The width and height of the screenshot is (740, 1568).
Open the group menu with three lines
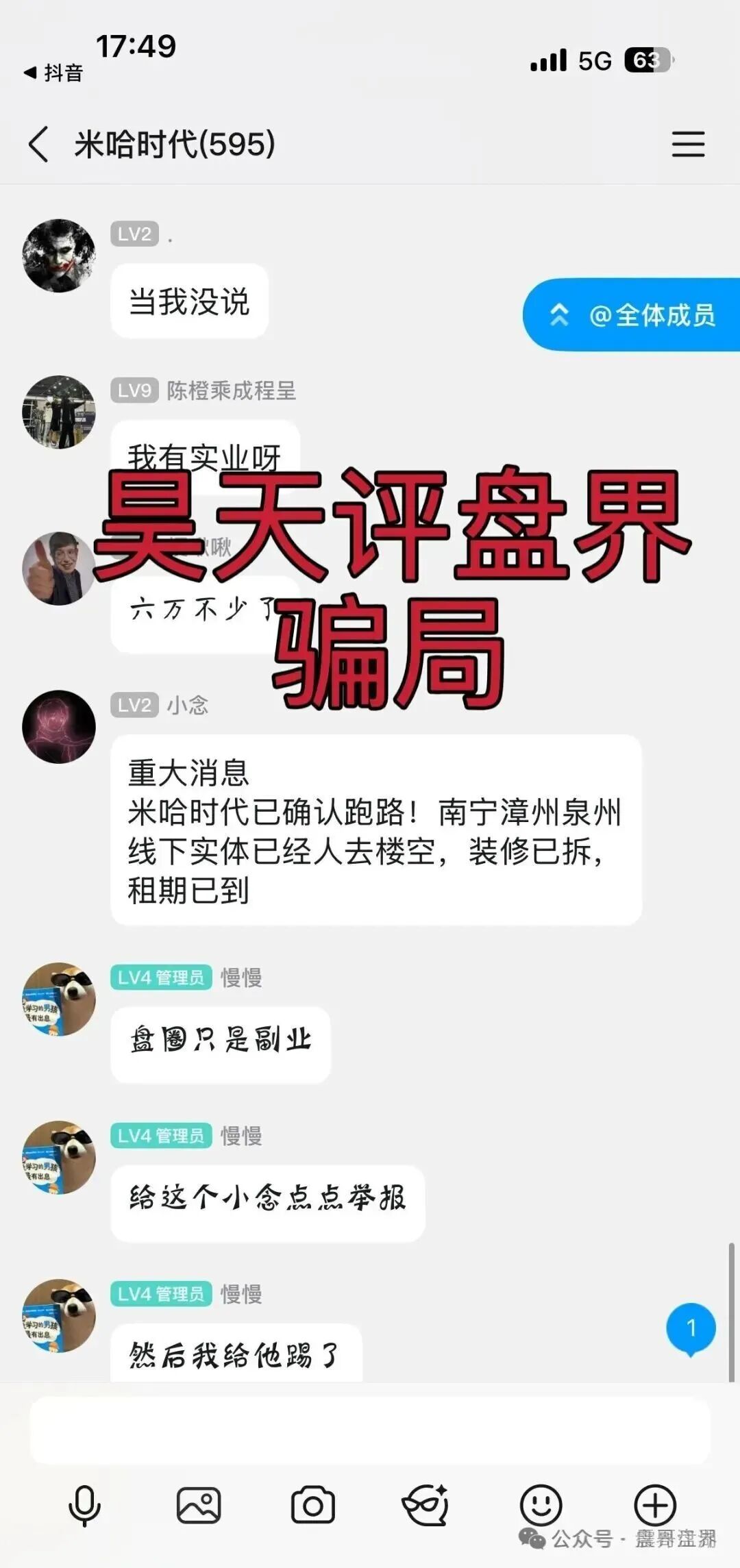688,144
